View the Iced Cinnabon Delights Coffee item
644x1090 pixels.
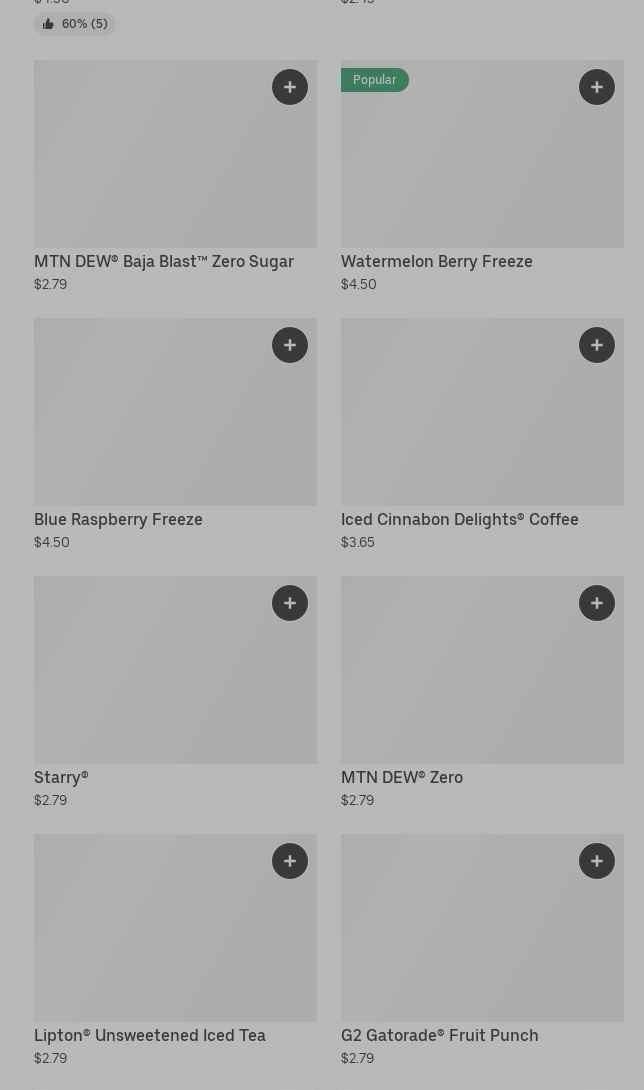click(x=482, y=434)
